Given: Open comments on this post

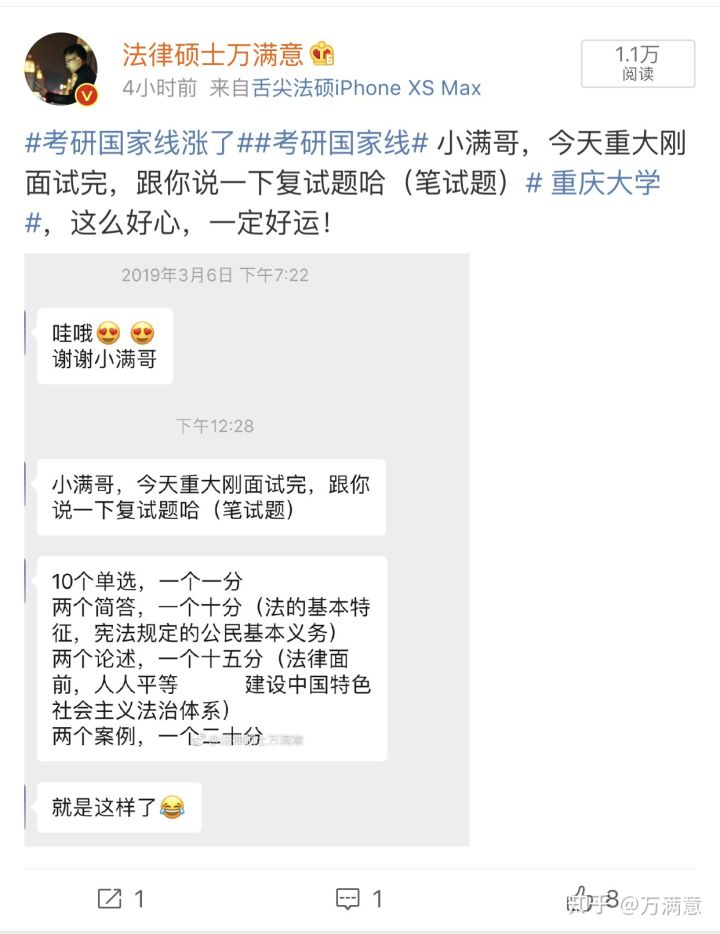Looking at the screenshot, I should [359, 898].
